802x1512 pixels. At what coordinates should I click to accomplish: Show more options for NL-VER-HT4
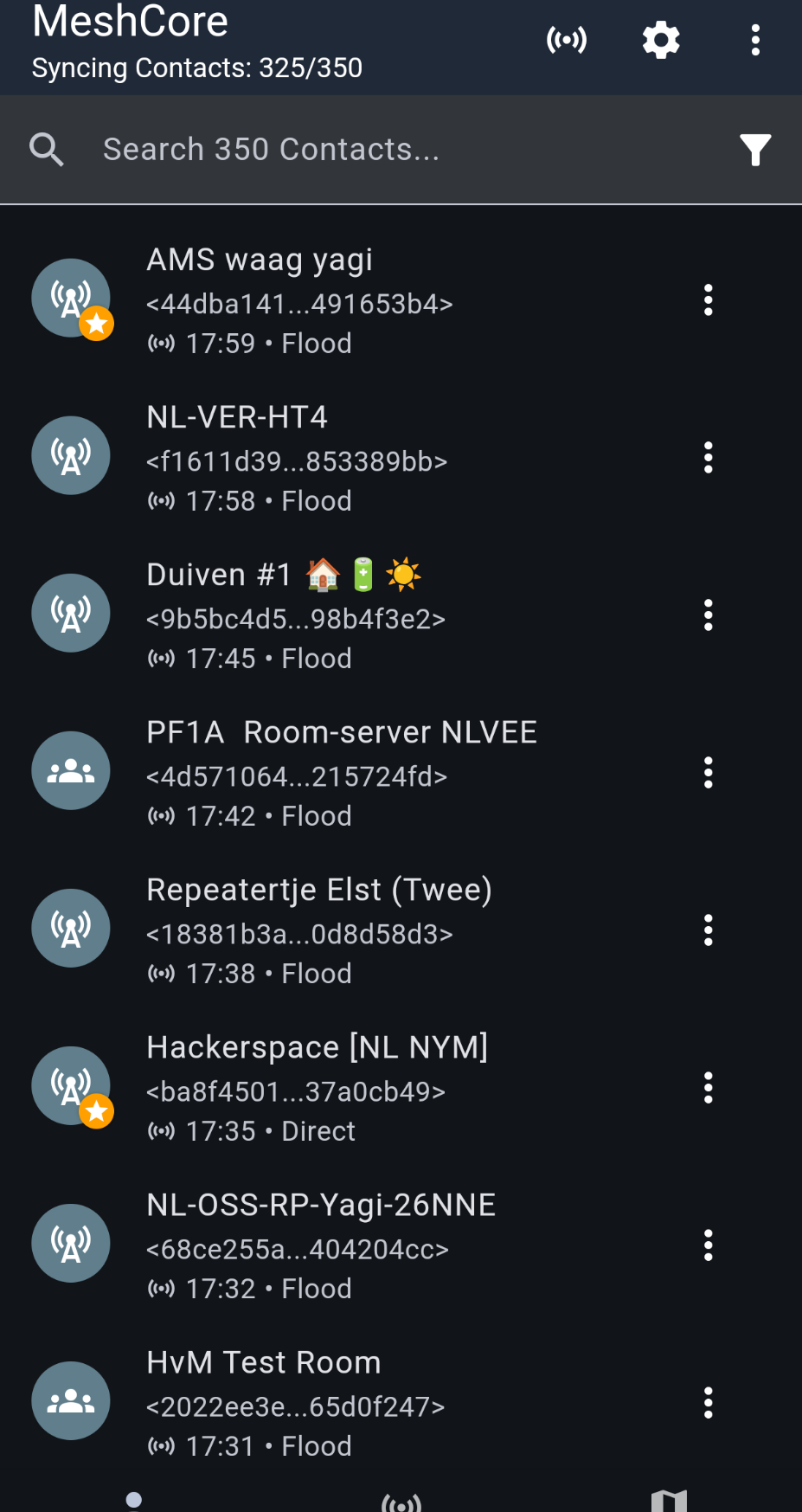coord(709,458)
